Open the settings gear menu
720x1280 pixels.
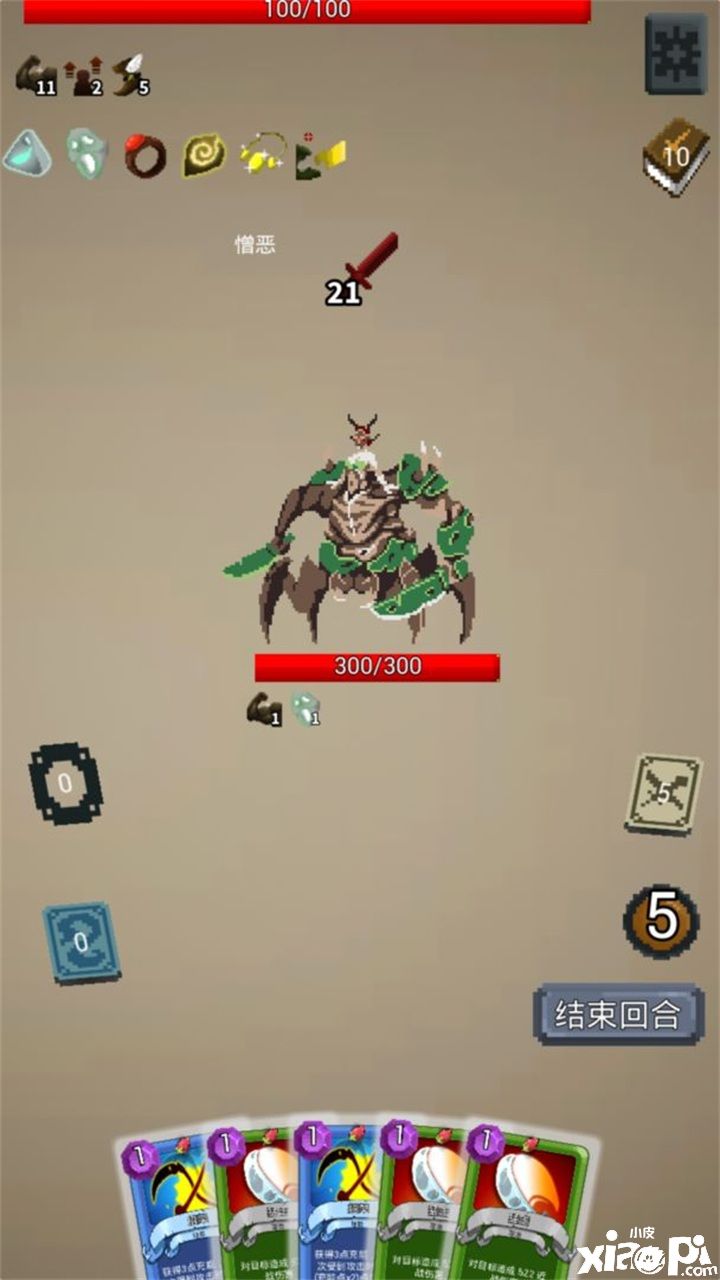676,54
